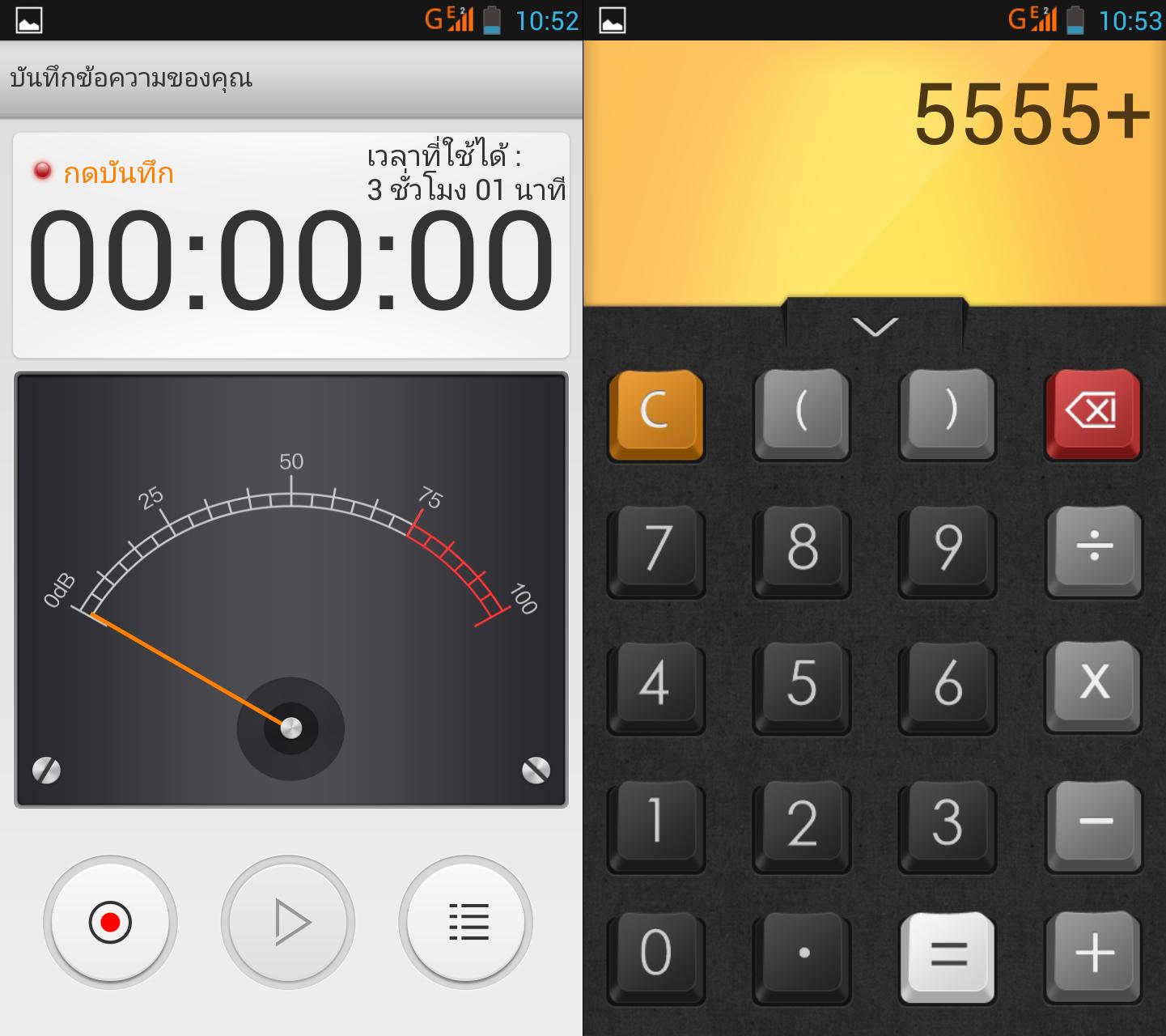This screenshot has width=1166, height=1036.
Task: Collapse the keypad with the down chevron
Action: (x=875, y=326)
